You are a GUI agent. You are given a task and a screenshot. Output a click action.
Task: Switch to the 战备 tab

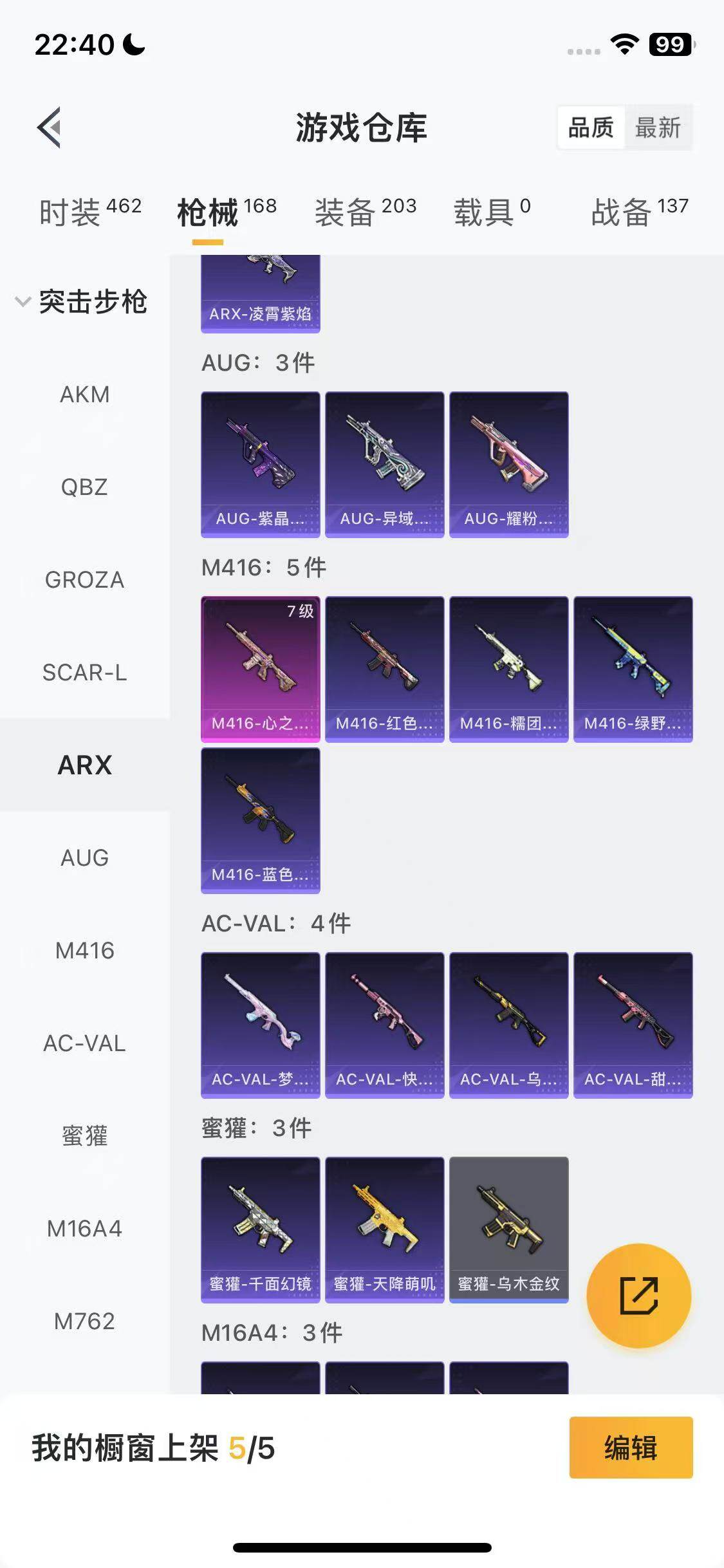[639, 212]
